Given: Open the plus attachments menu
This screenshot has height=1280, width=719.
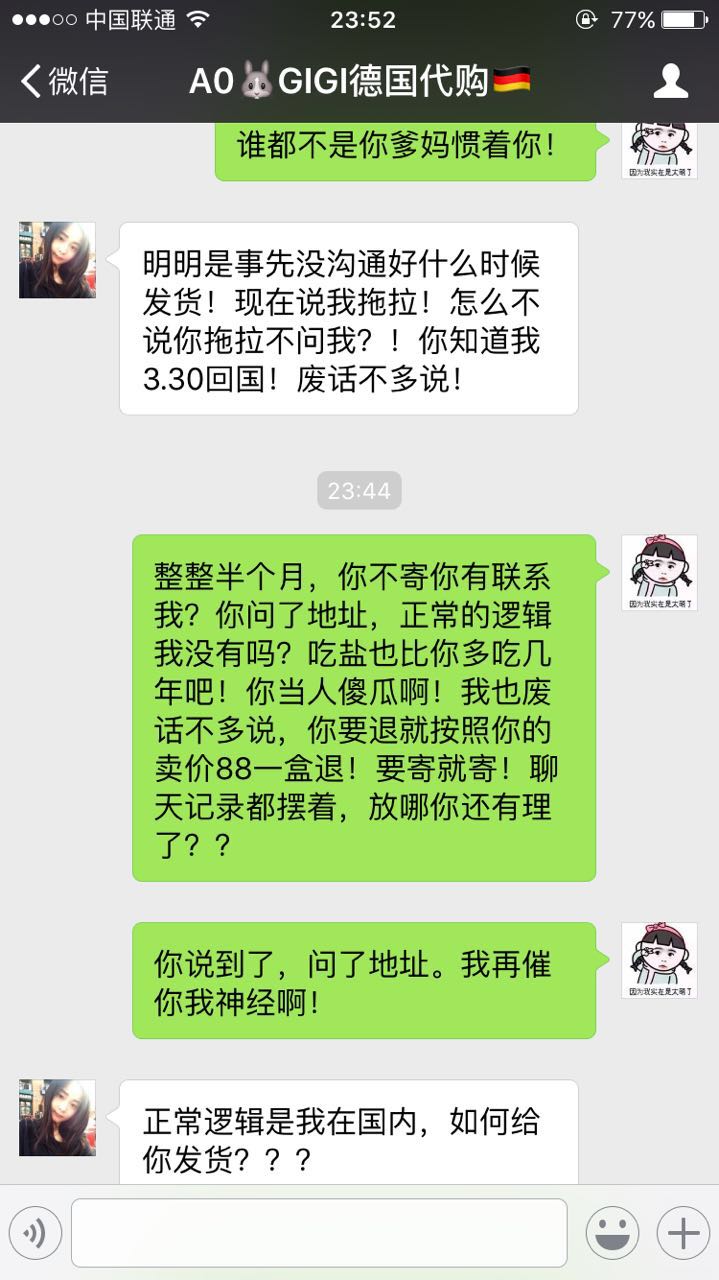Looking at the screenshot, I should [x=683, y=1233].
